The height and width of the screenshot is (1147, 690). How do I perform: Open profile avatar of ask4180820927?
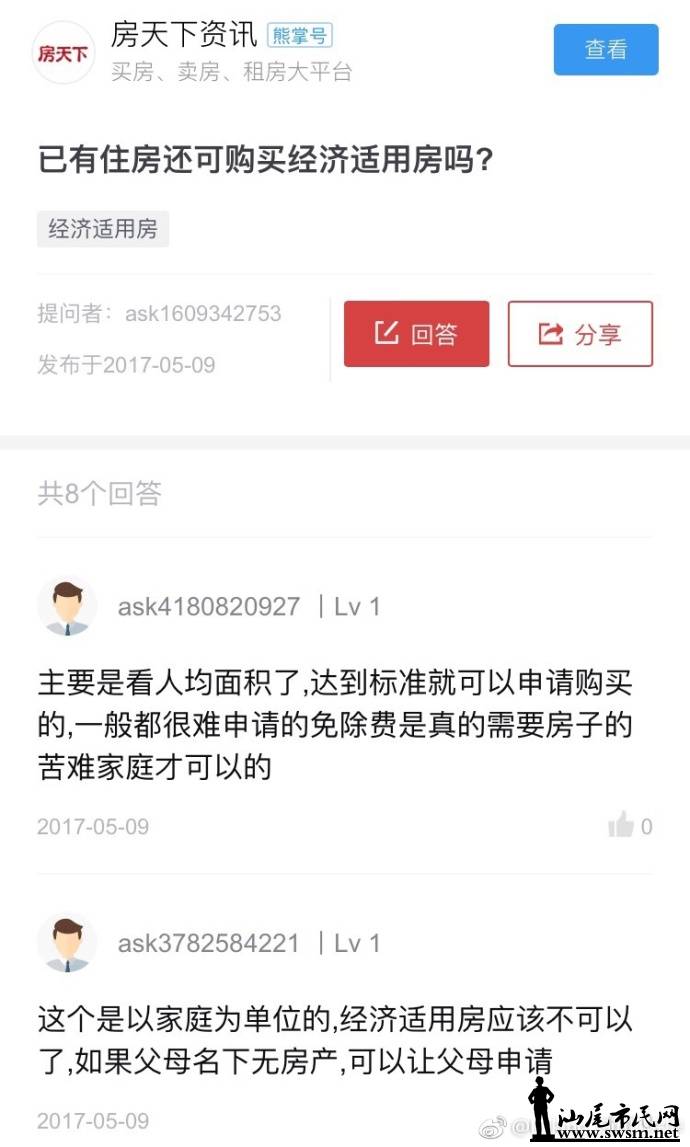[x=67, y=606]
